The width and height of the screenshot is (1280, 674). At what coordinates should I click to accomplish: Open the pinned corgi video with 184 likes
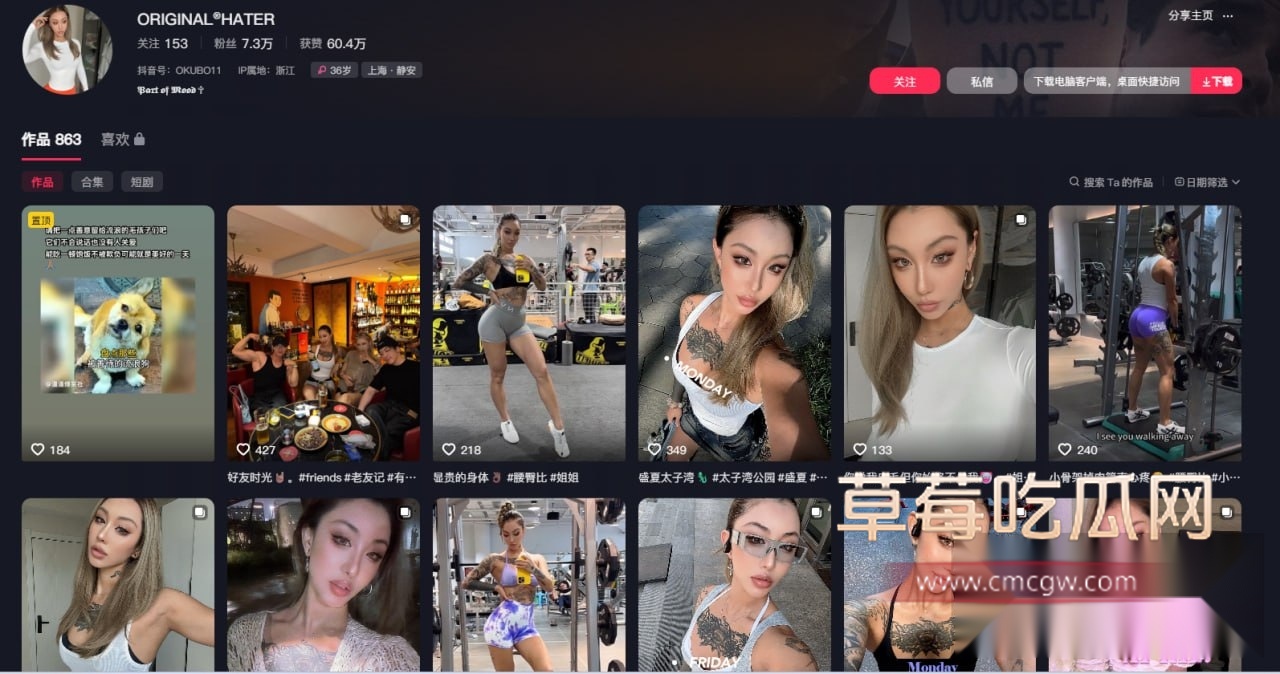click(x=118, y=332)
